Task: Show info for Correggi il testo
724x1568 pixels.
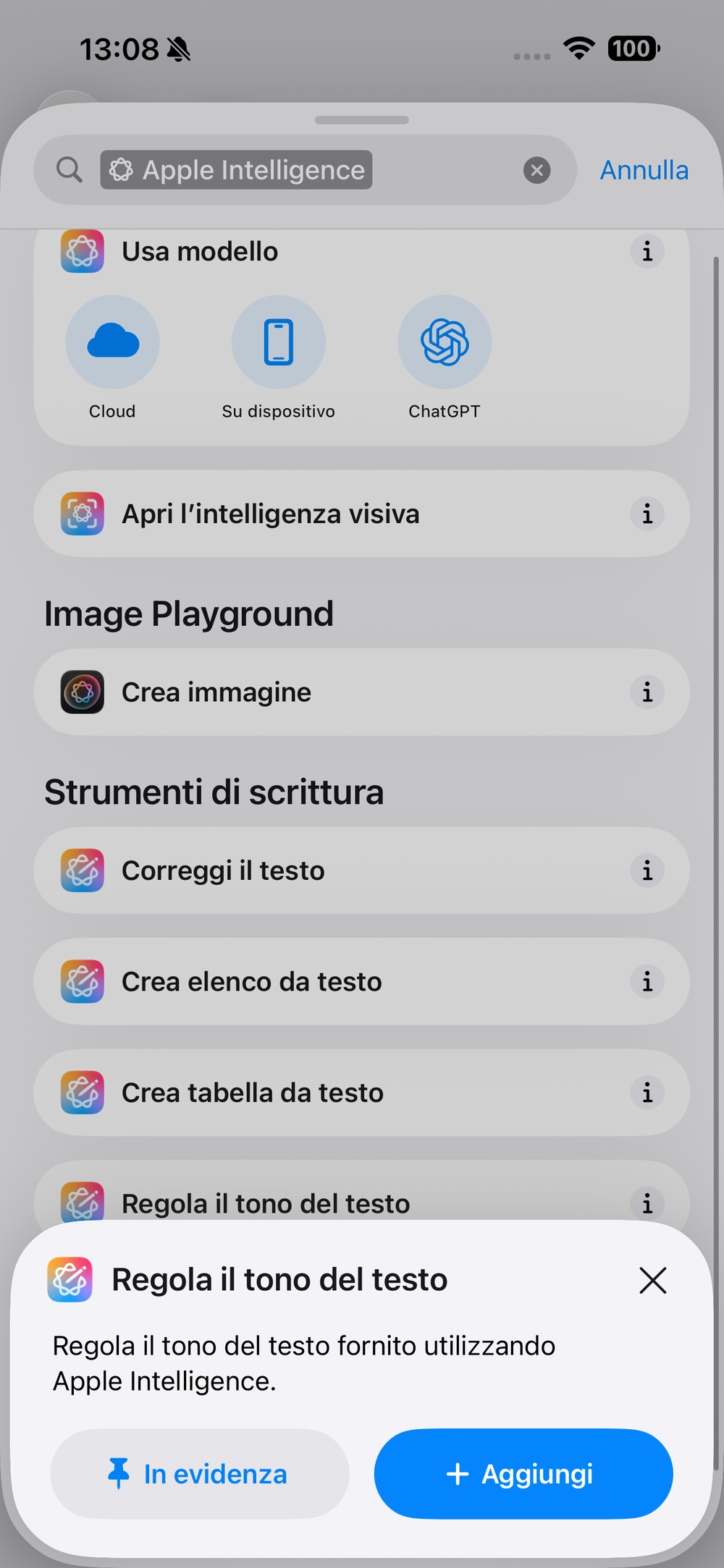Action: 647,870
